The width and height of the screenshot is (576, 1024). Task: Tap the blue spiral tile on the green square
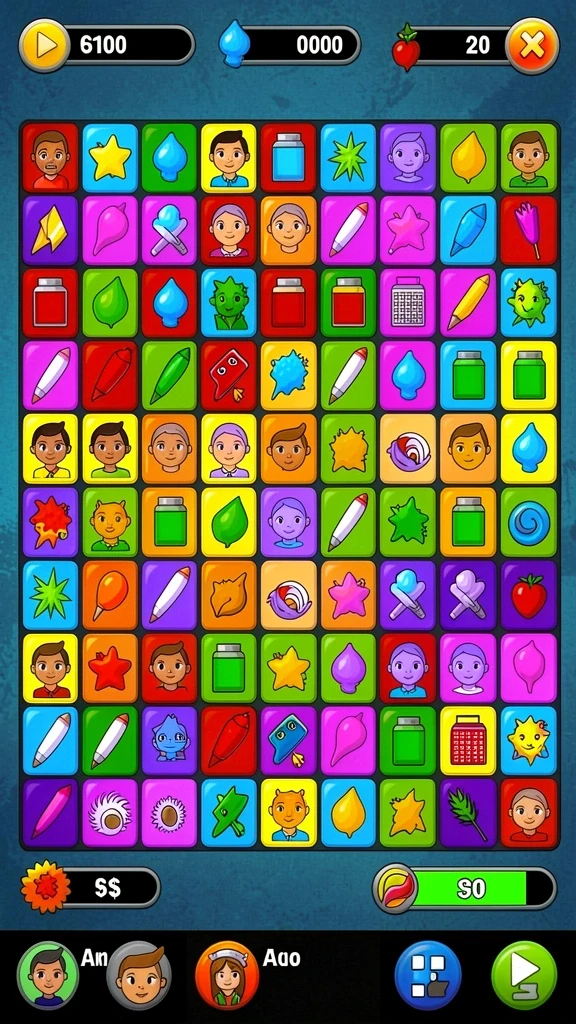pos(529,522)
